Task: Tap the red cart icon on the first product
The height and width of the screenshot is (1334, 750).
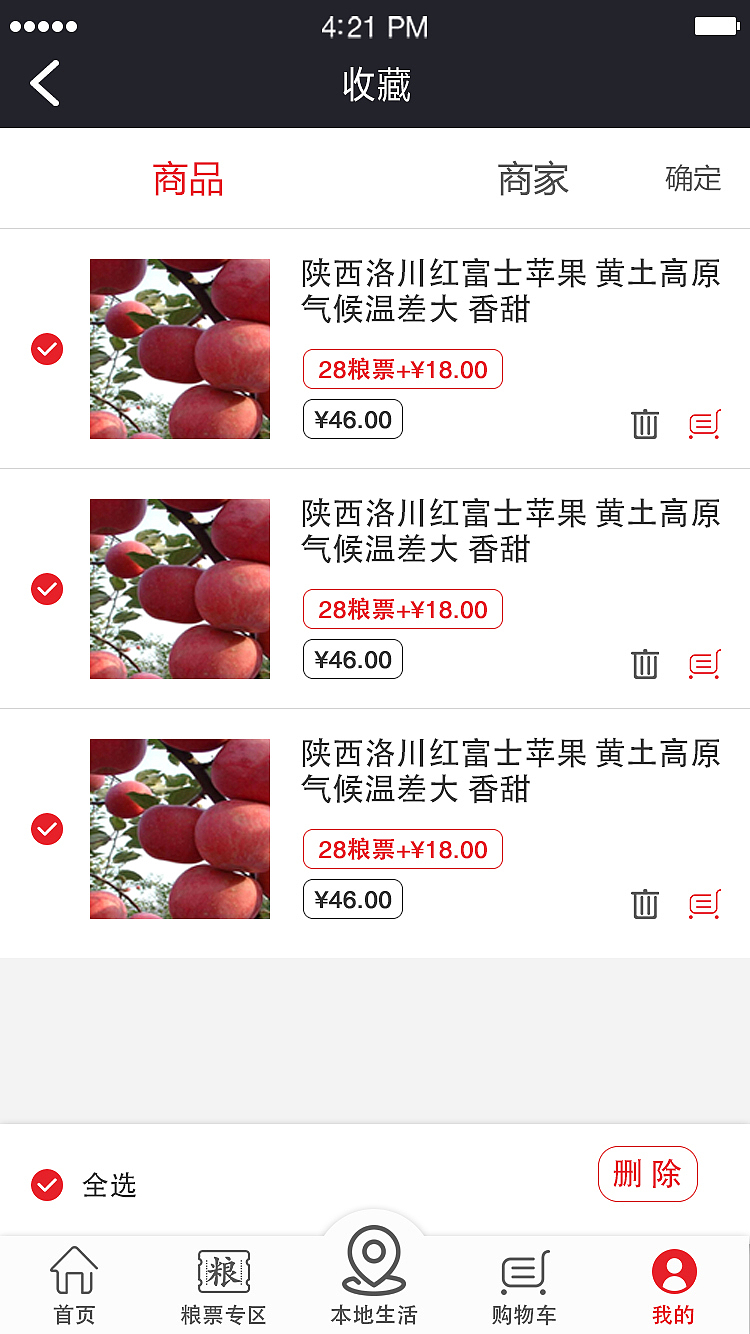Action: (x=704, y=423)
